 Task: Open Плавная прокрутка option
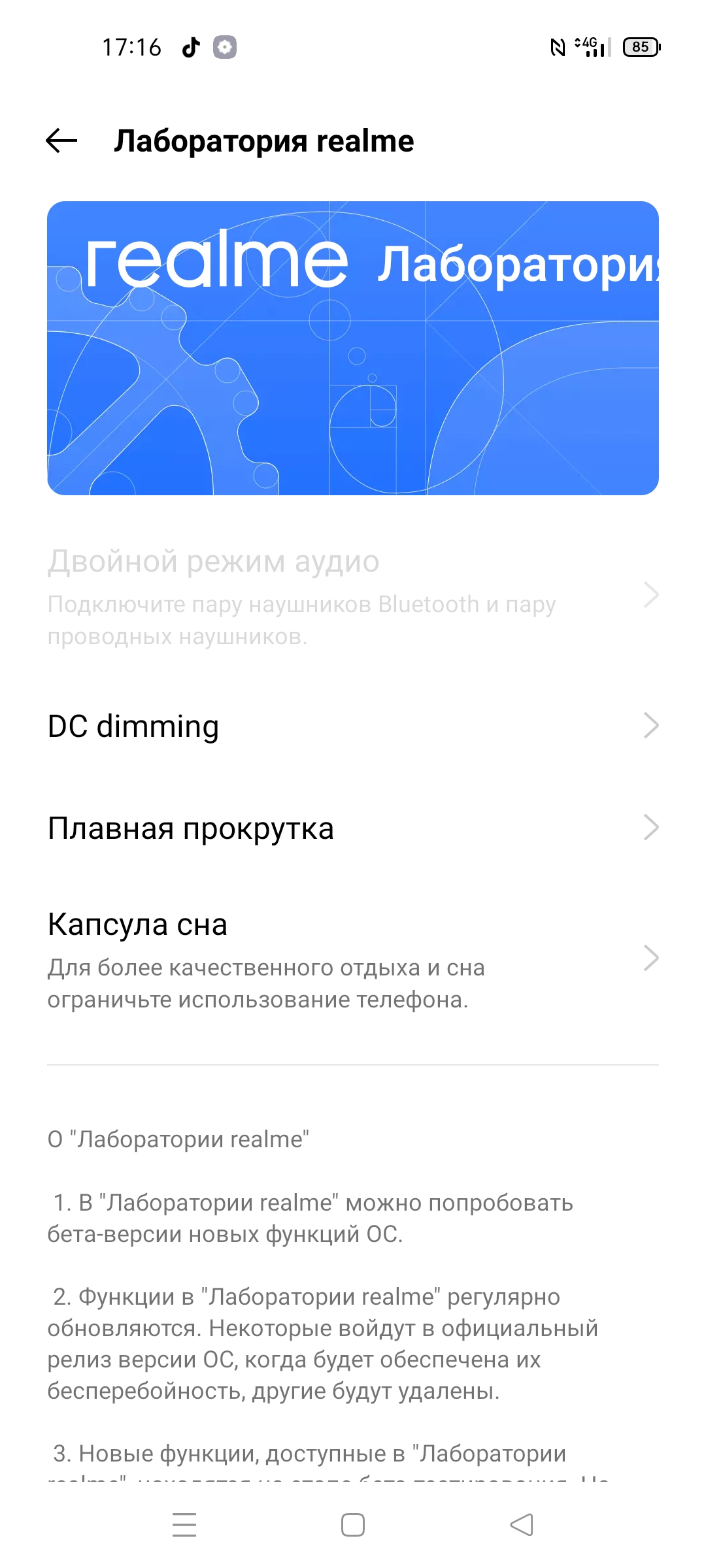[353, 828]
